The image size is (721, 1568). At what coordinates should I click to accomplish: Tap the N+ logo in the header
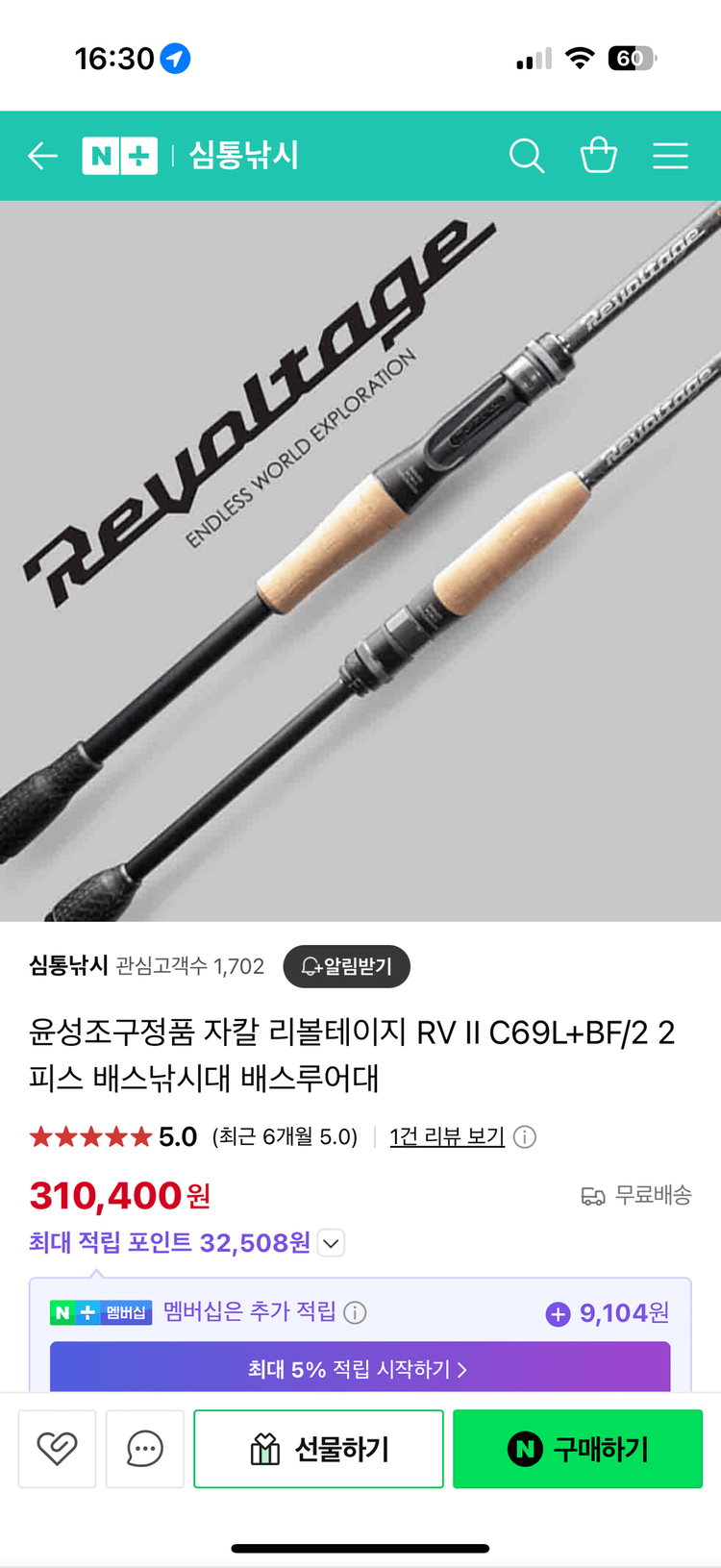pos(119,155)
